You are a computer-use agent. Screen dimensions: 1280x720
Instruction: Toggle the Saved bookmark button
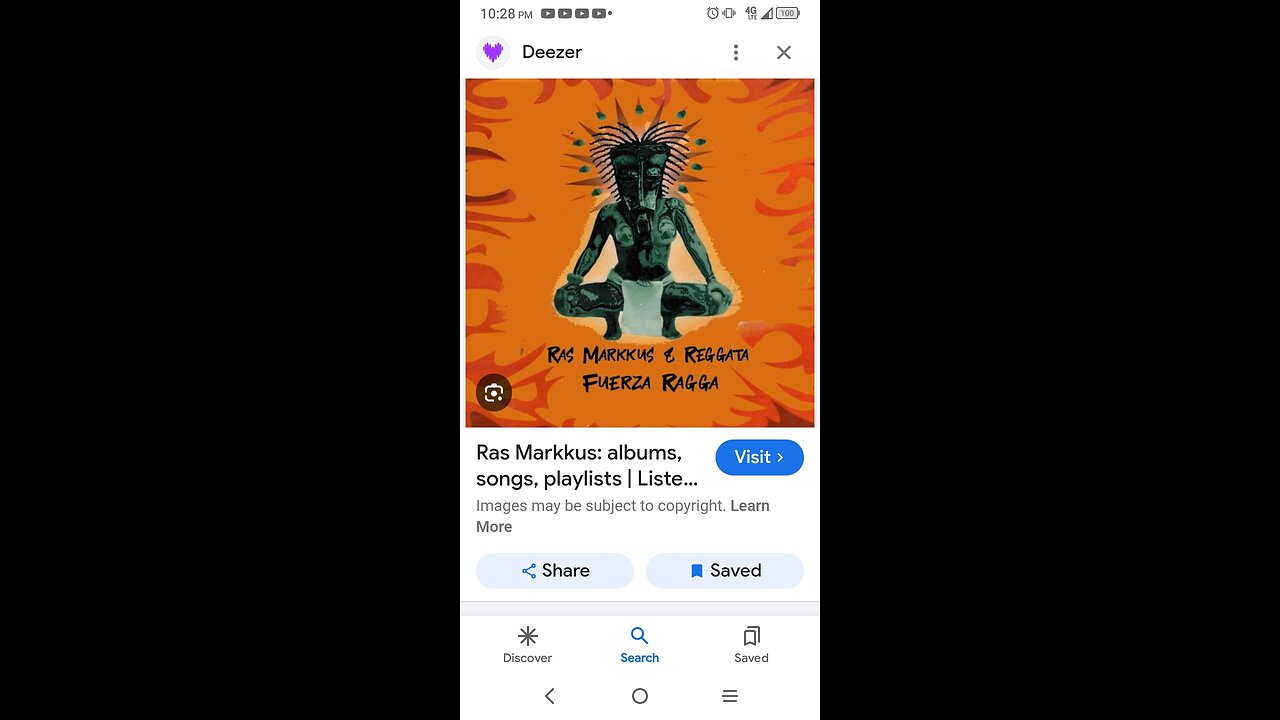click(725, 571)
